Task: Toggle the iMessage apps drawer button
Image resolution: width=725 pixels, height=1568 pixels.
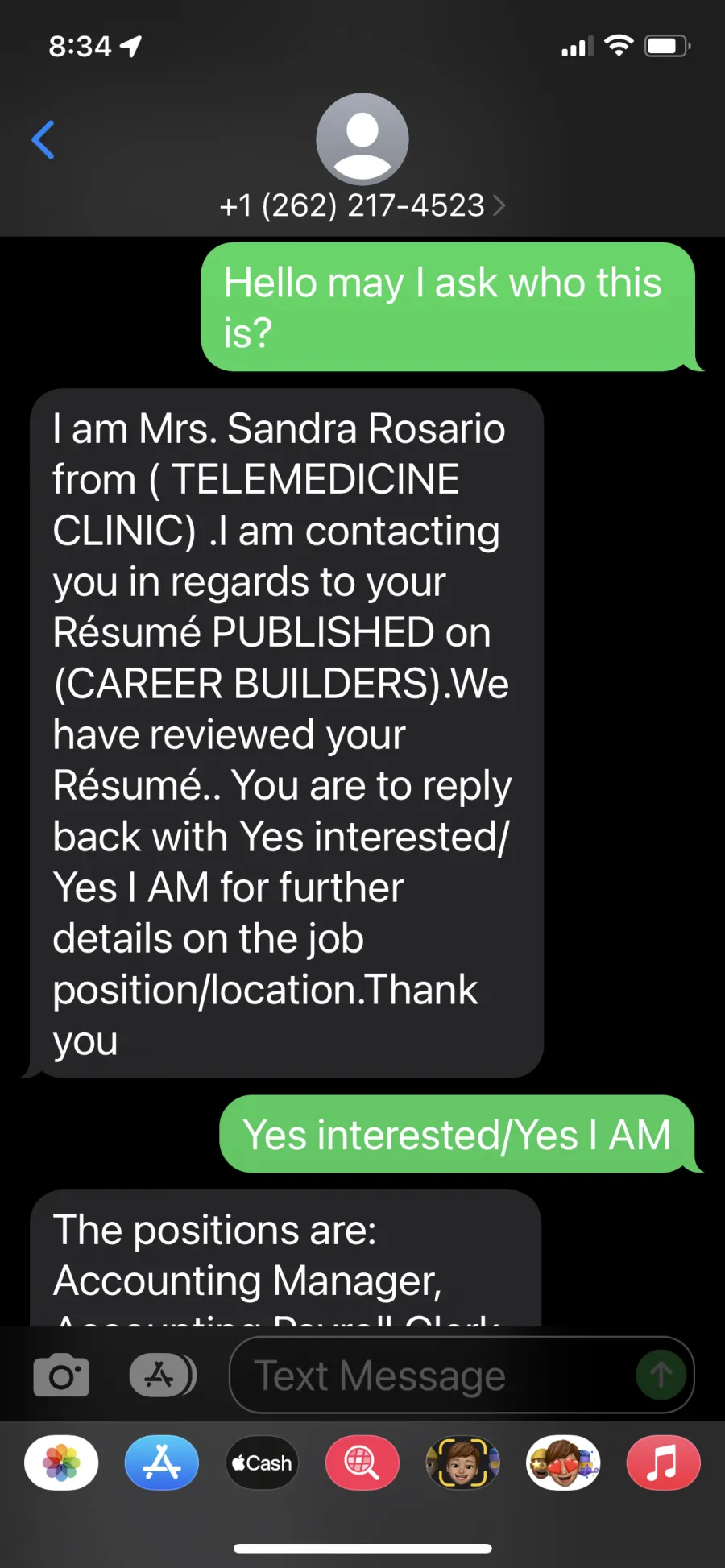Action: tap(163, 1376)
